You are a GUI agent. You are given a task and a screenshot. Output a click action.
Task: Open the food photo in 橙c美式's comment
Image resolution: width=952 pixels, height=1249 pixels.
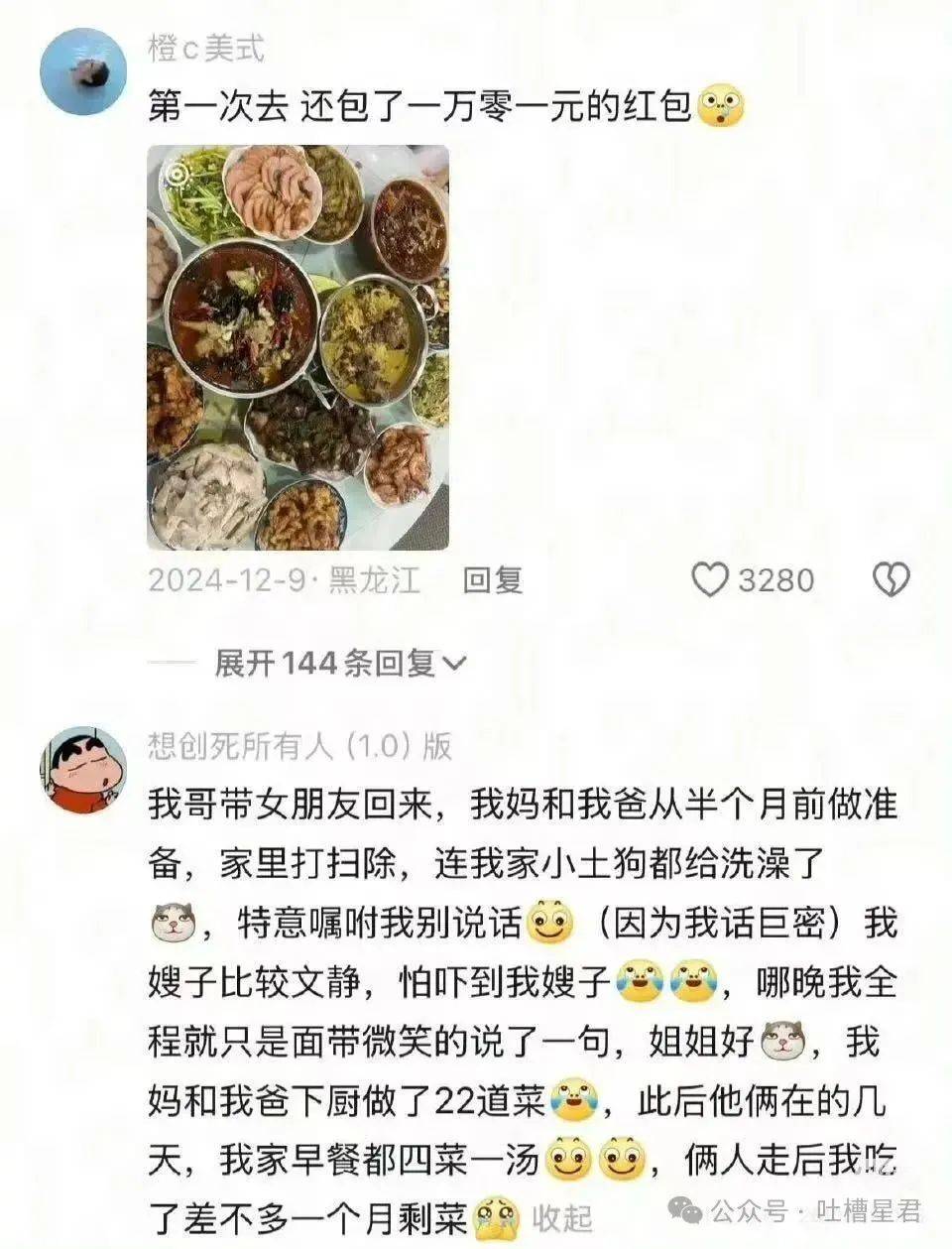[297, 347]
